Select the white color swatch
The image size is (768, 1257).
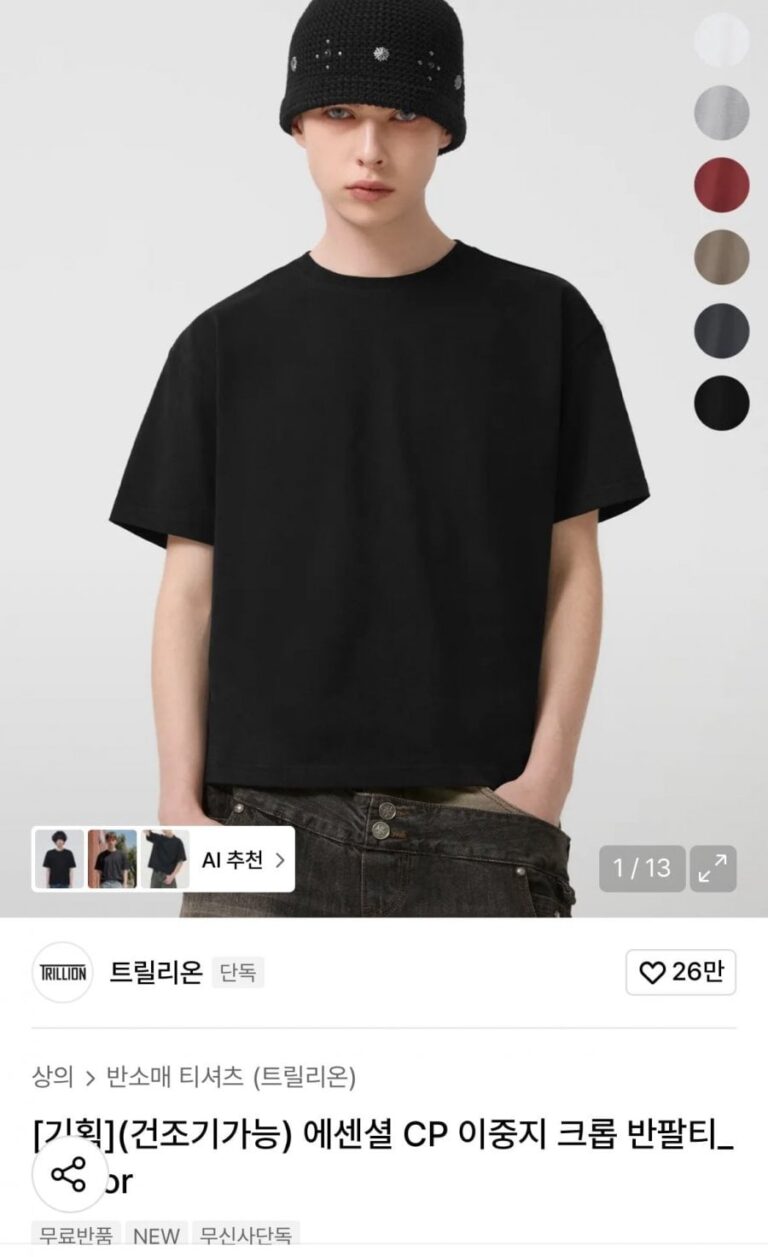pos(721,40)
